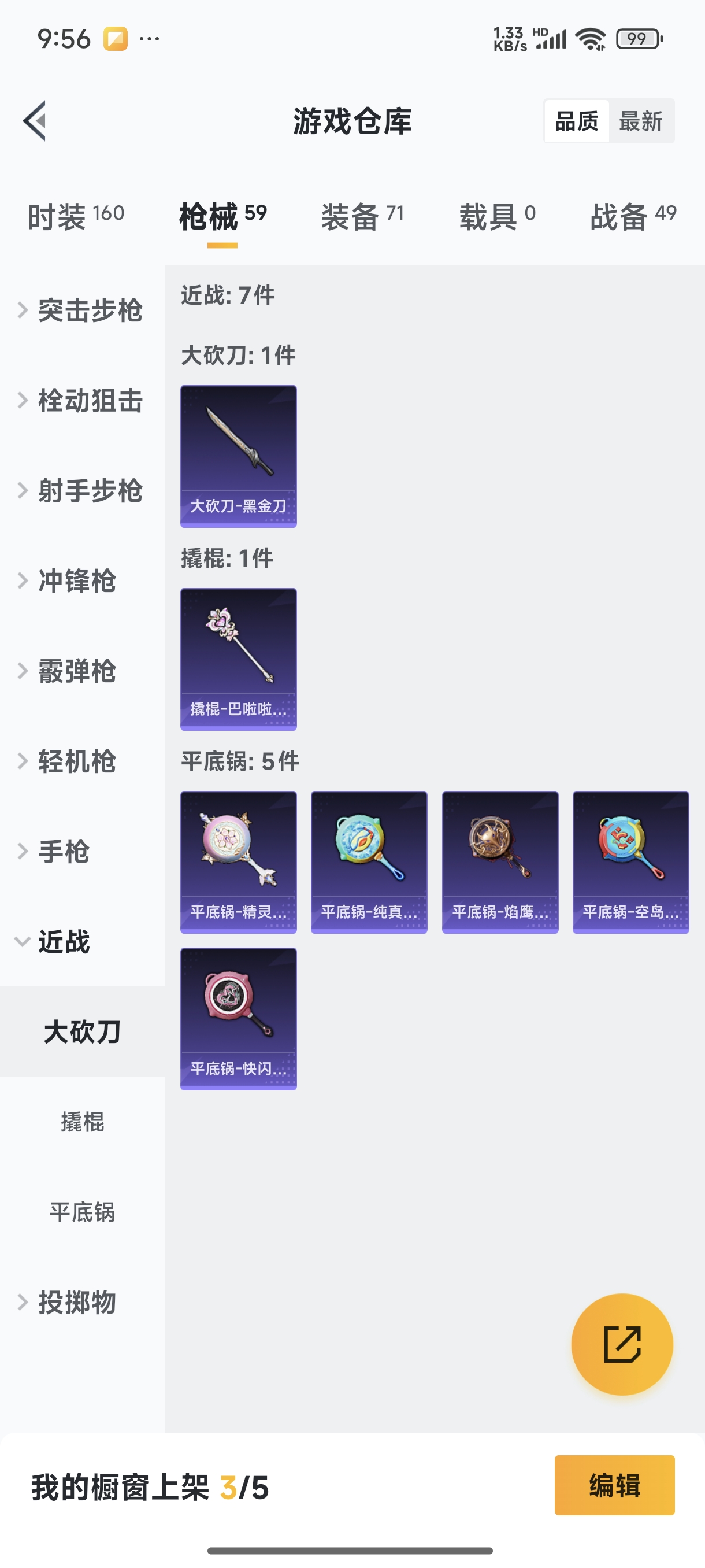Sort by 品质
This screenshot has width=705, height=1568.
pyautogui.click(x=577, y=121)
